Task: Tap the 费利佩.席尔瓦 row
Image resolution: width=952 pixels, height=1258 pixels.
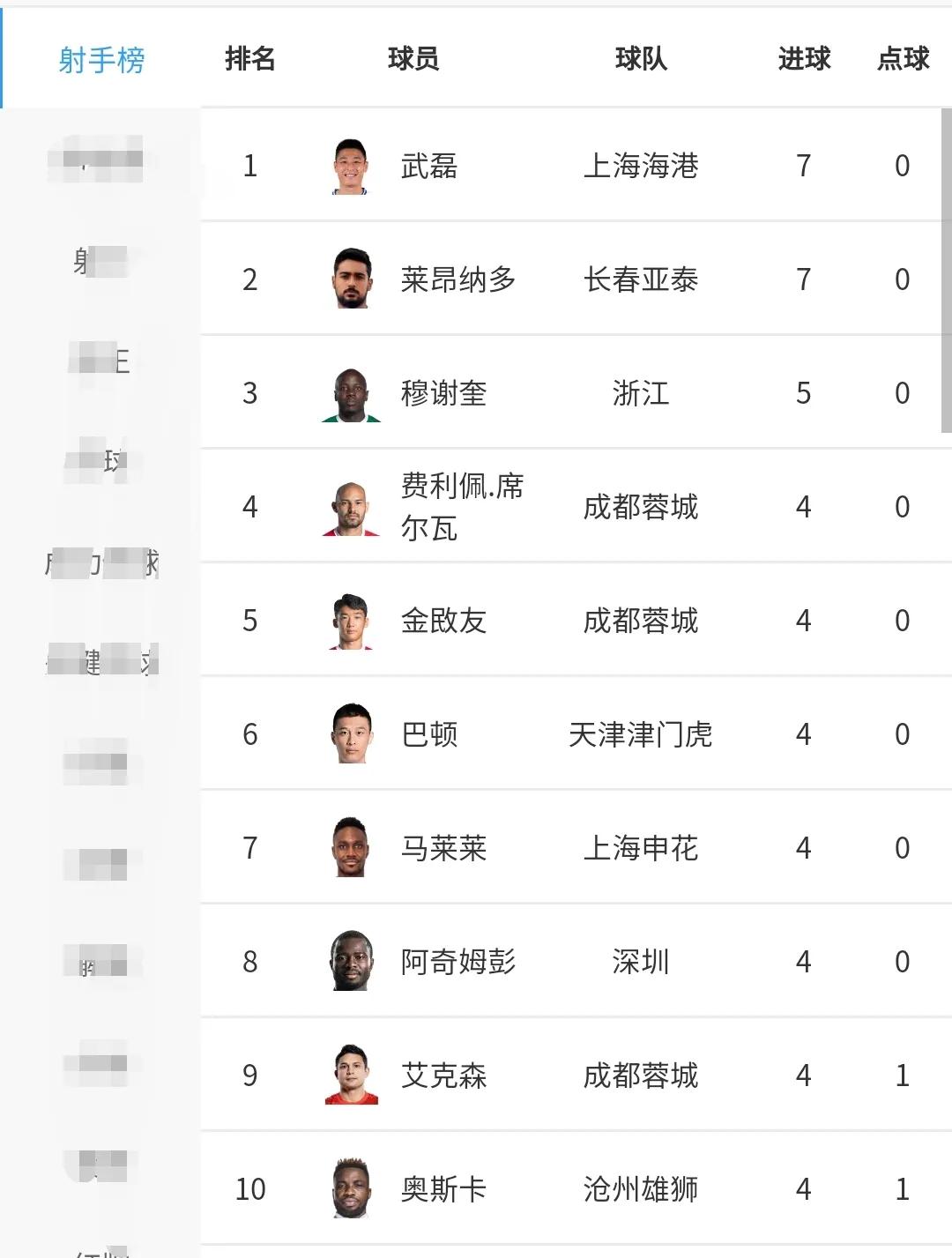Action: [x=462, y=507]
